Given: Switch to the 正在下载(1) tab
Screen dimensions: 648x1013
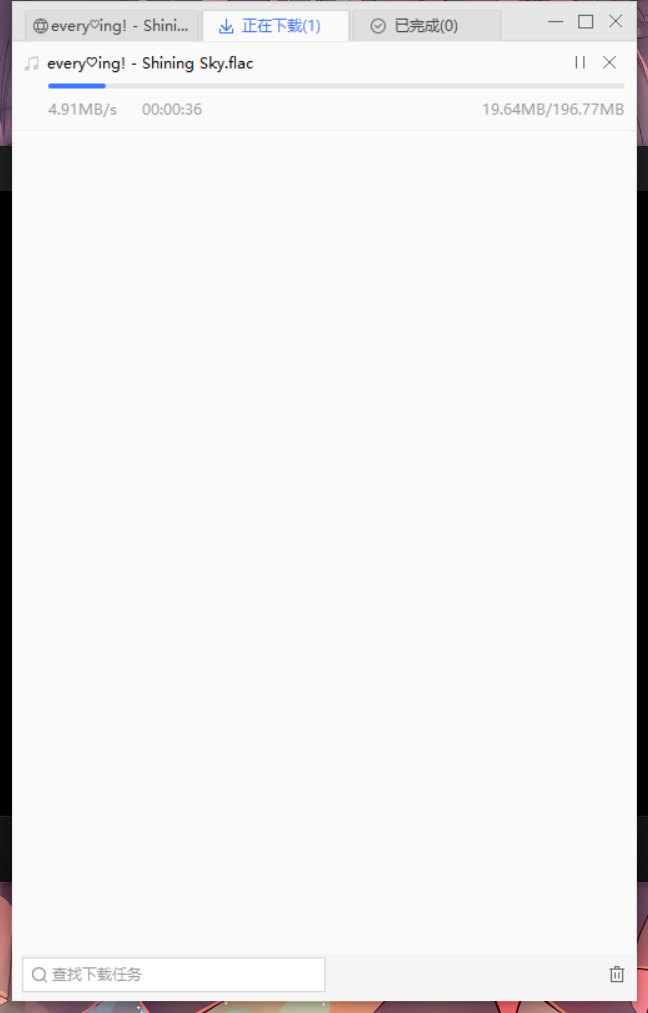Looking at the screenshot, I should click(x=275, y=26).
